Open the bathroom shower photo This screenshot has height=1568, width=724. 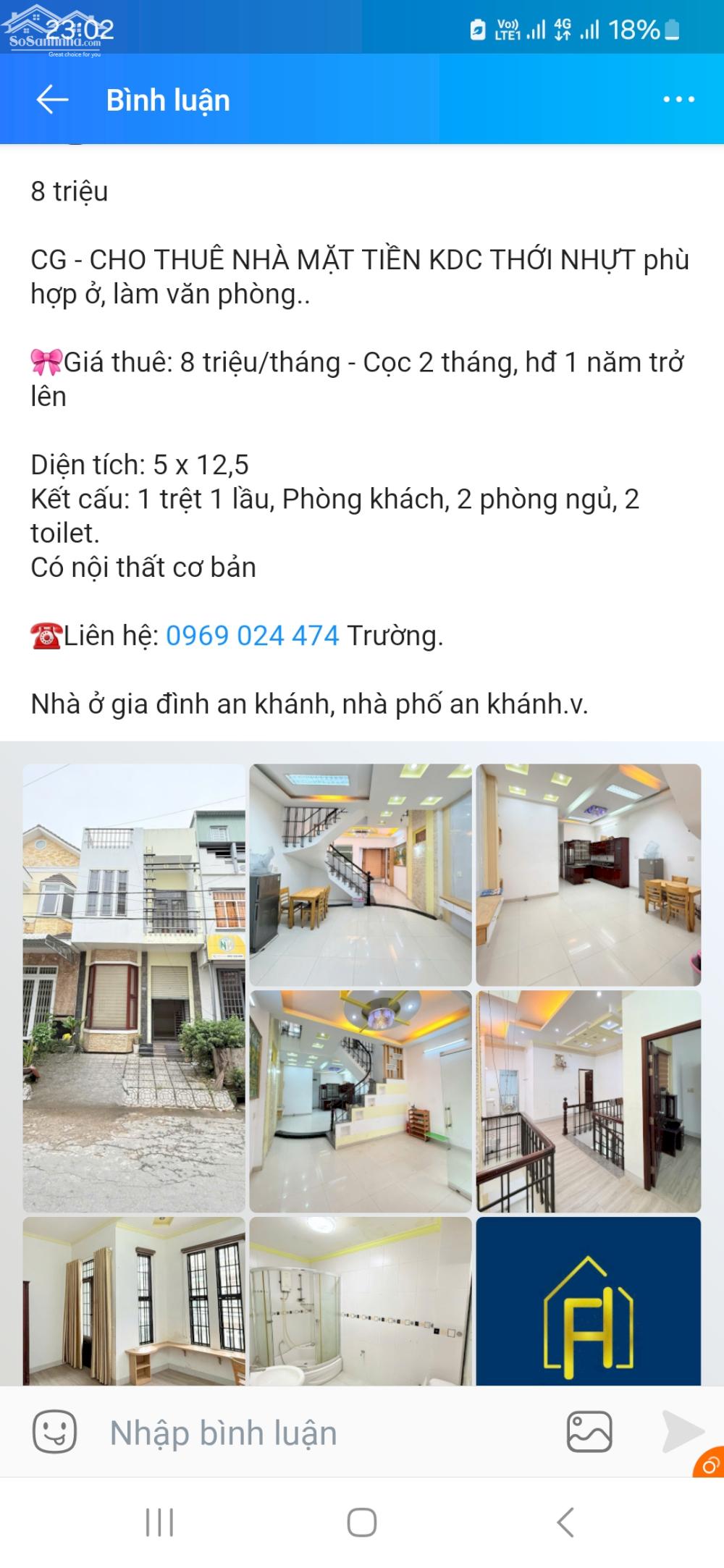(x=361, y=1301)
